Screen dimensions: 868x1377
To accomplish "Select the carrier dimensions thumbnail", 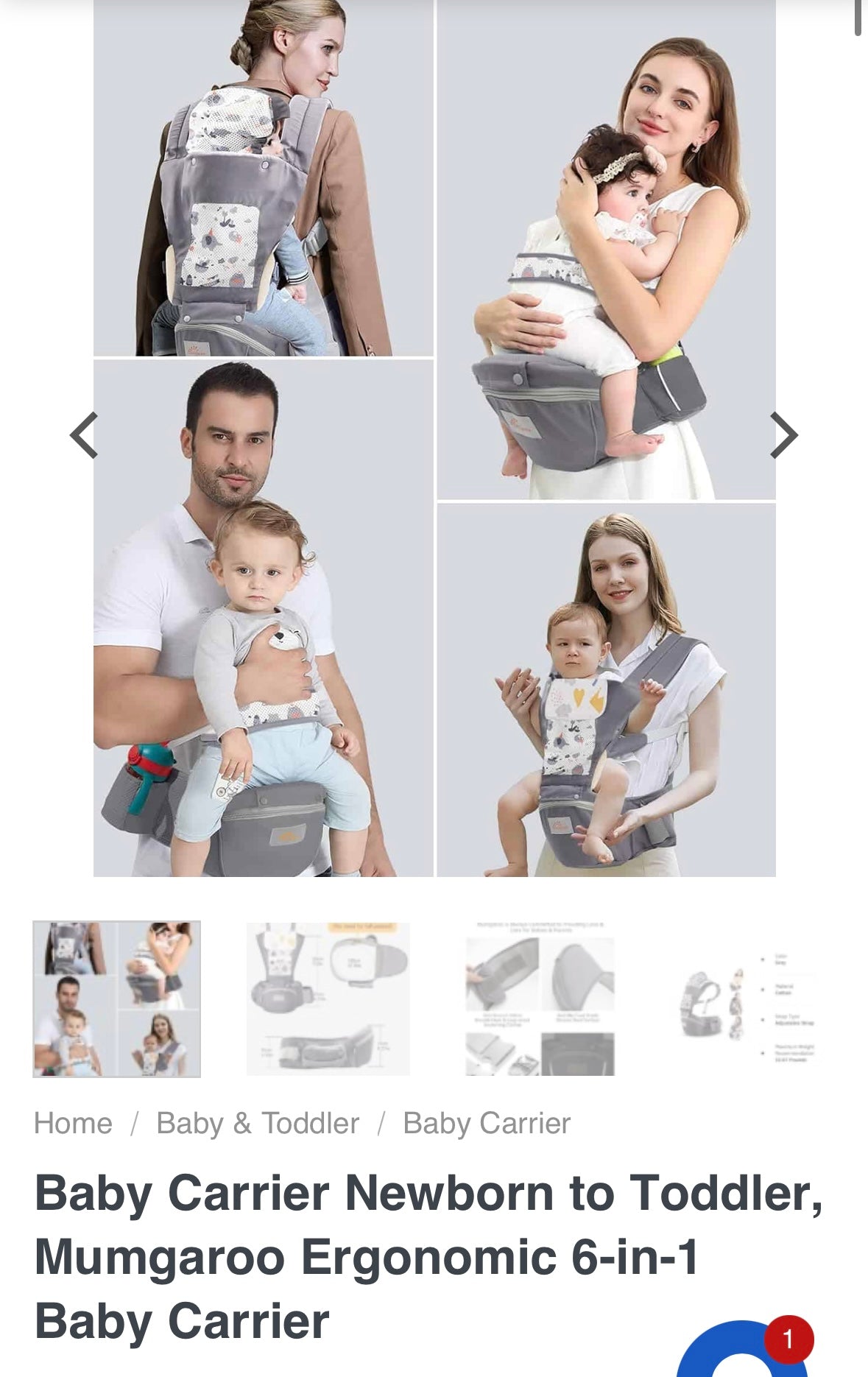I will point(328,999).
